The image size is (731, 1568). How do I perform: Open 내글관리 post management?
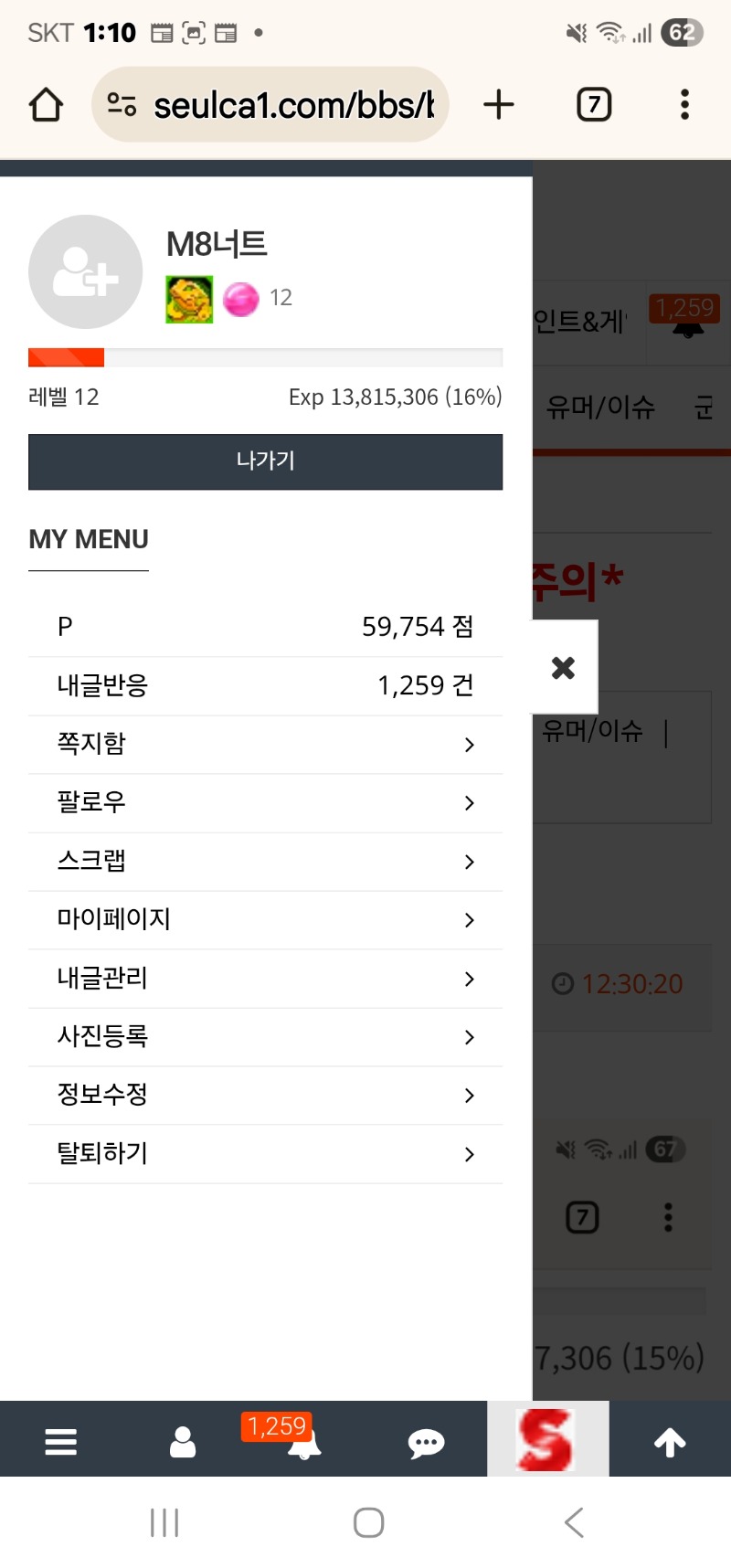tap(265, 978)
